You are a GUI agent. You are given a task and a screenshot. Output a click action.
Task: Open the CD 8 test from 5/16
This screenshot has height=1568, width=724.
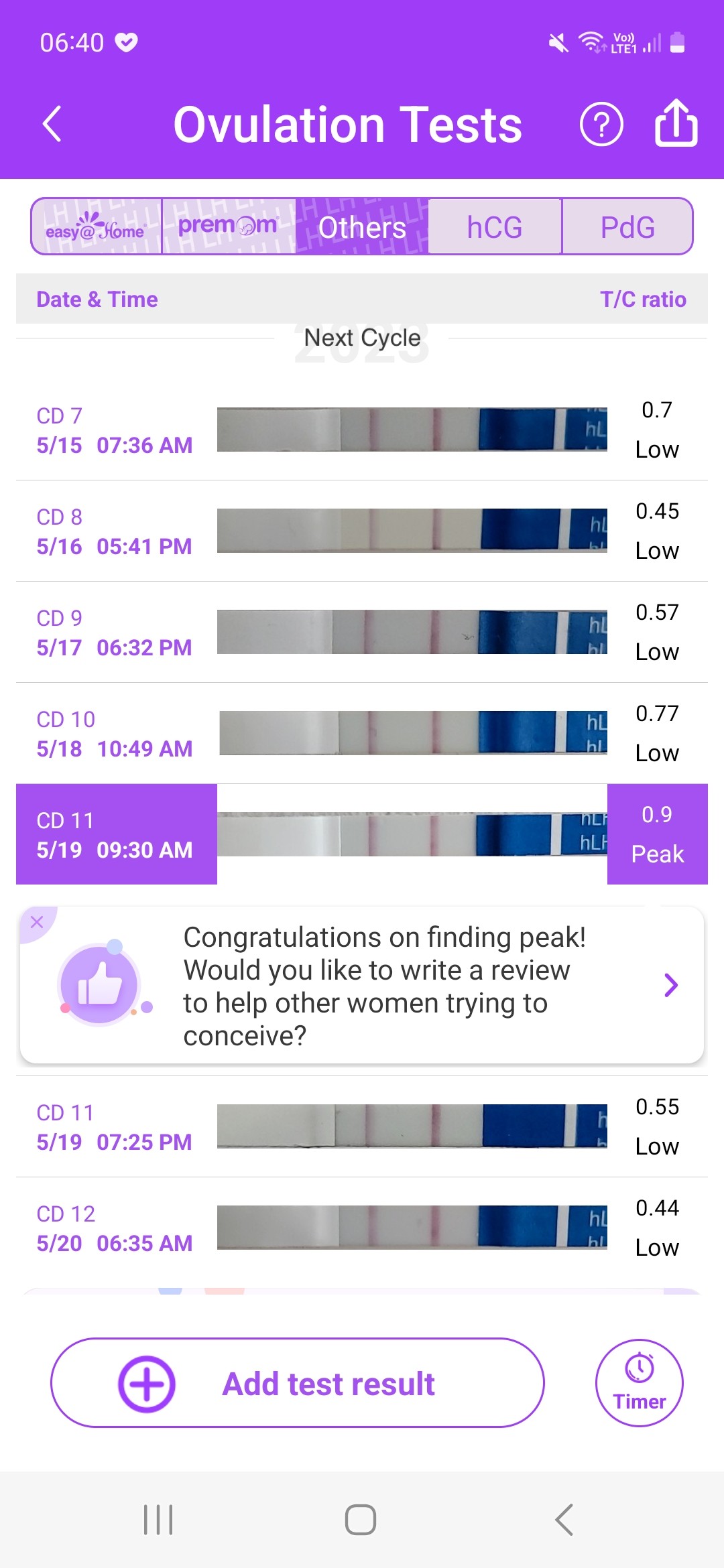pyautogui.click(x=362, y=531)
